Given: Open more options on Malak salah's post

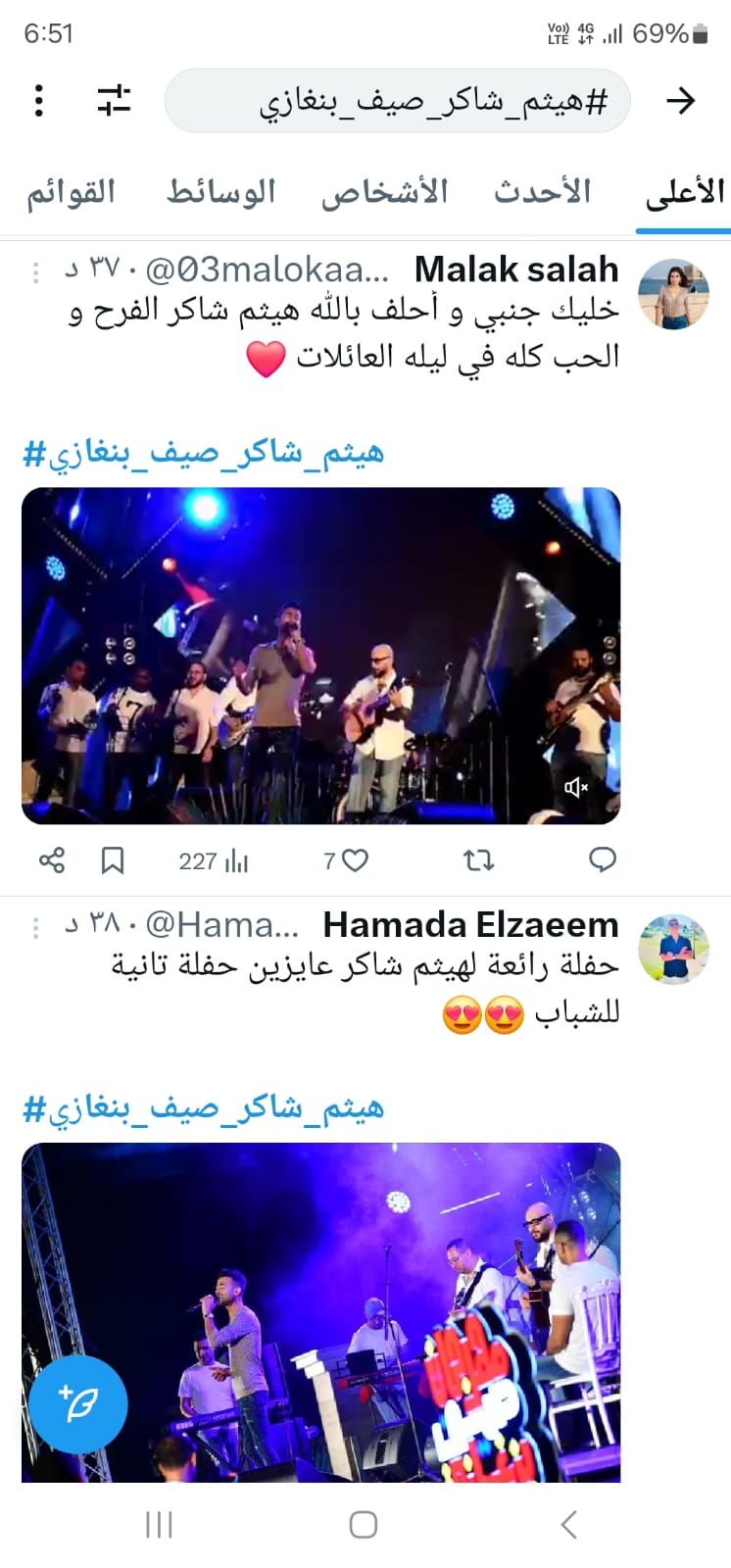Looking at the screenshot, I should click(36, 271).
